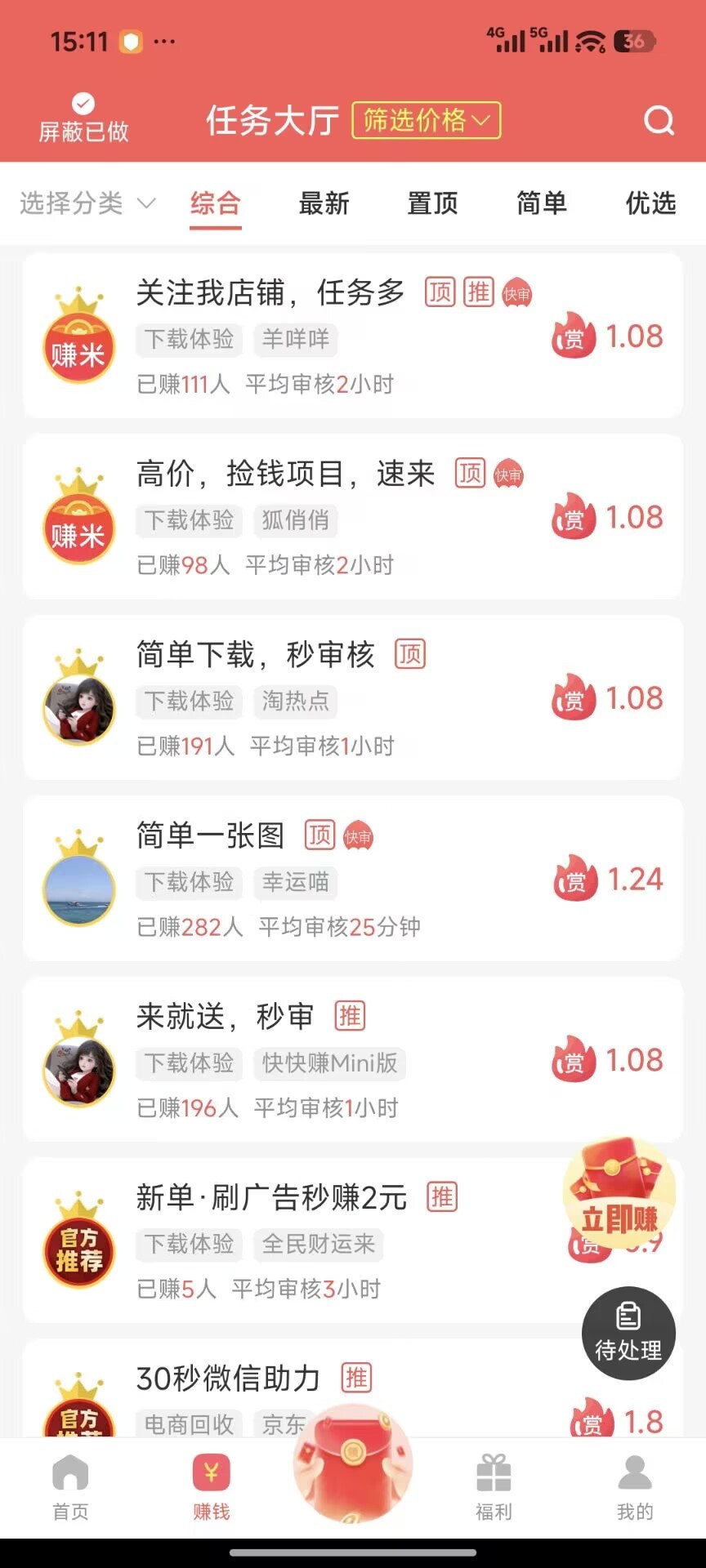Screen dimensions: 706x1568
Task: Toggle the 屏蔽已做 filter
Action: [82, 118]
